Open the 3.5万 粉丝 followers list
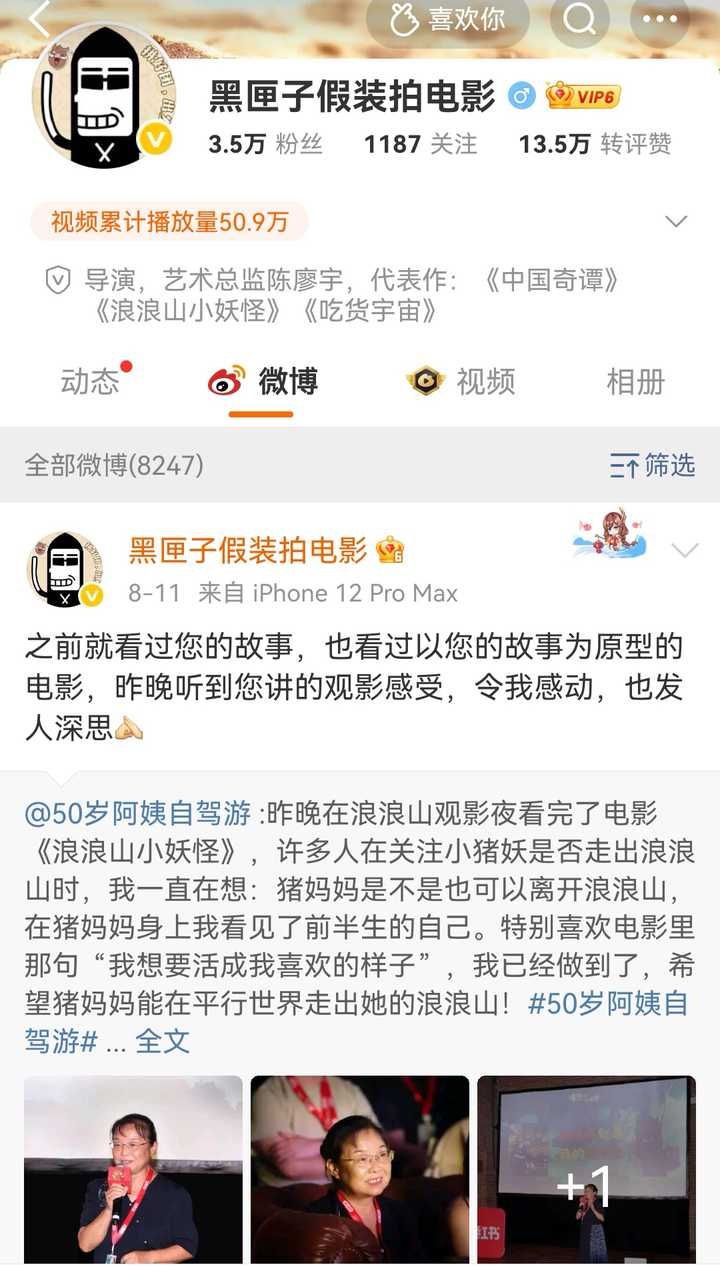This screenshot has width=720, height=1267. pos(265,144)
